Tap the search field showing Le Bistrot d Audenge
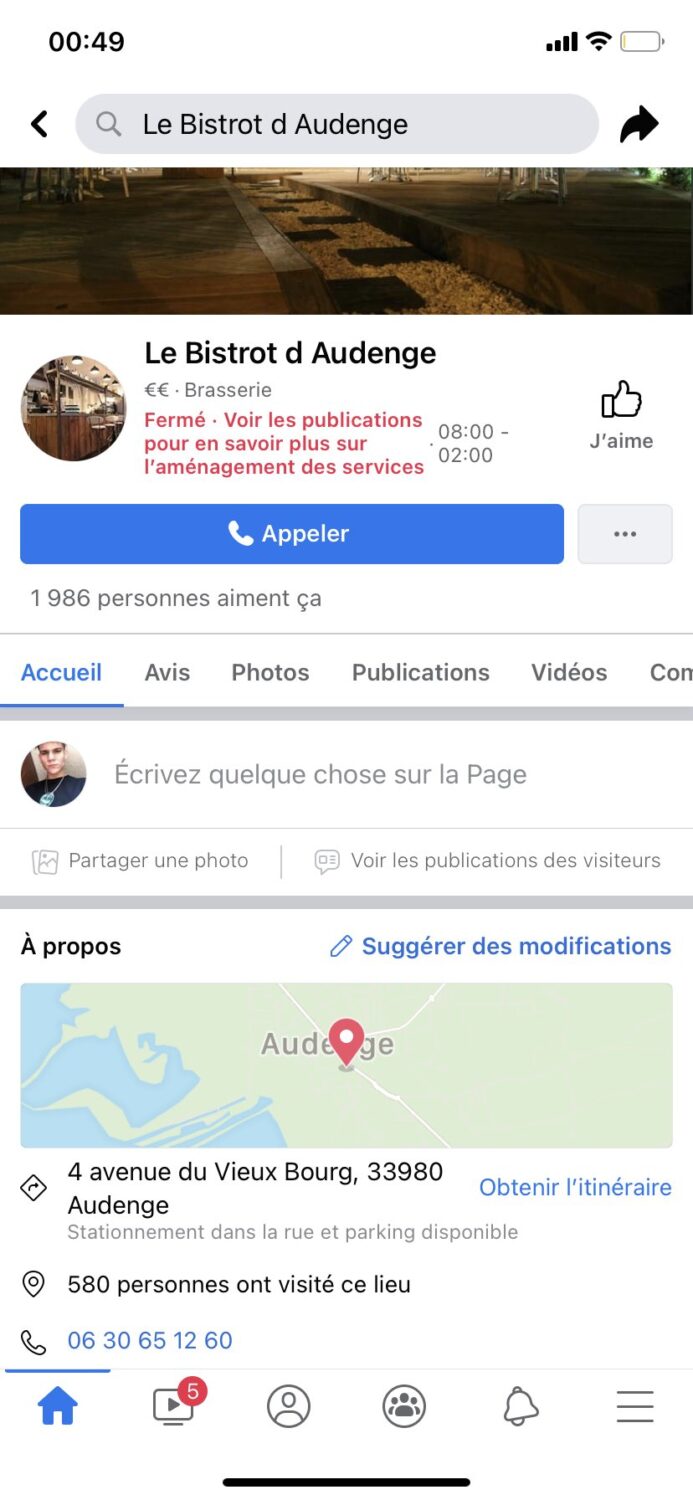The image size is (693, 1500). [x=336, y=124]
